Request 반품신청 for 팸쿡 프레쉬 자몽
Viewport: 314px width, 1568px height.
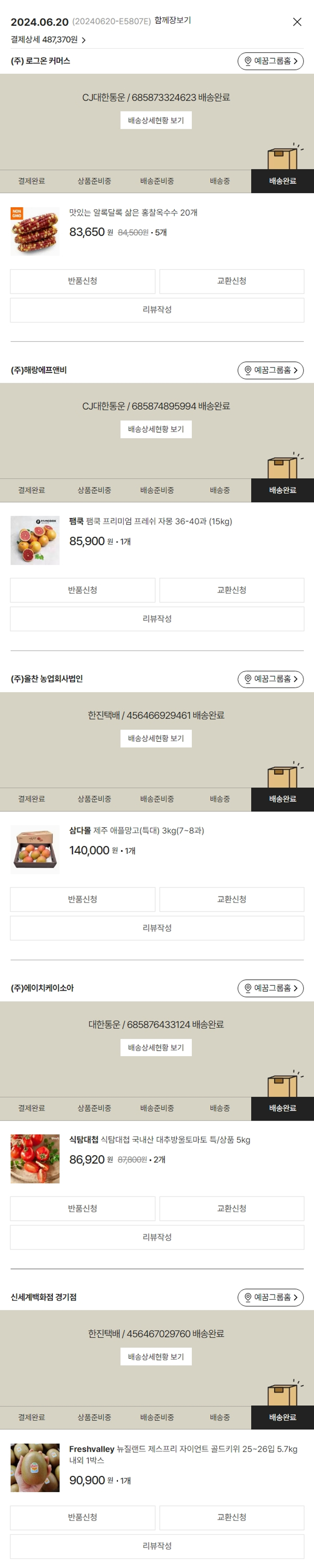82,590
